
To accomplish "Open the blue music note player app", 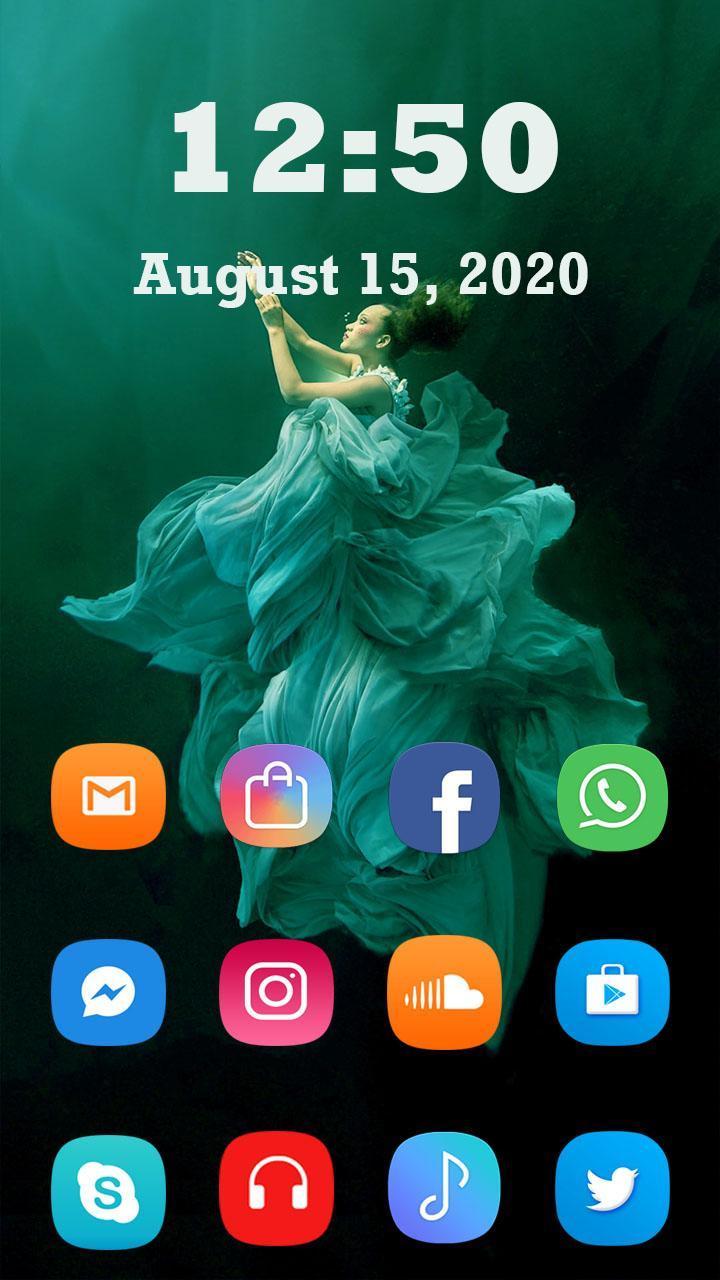I will (444, 1188).
